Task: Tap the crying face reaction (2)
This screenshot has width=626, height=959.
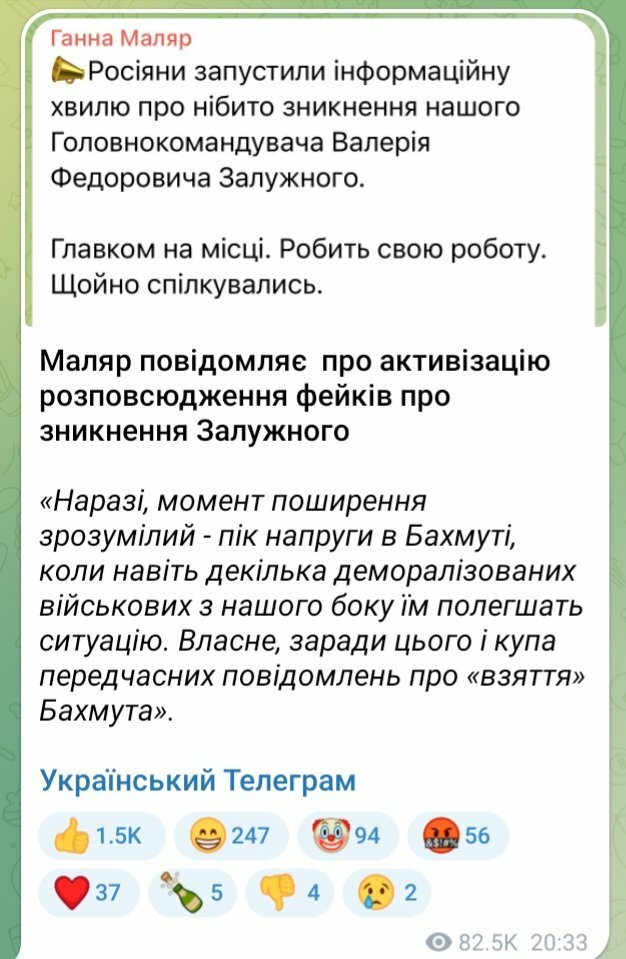Action: [385, 891]
